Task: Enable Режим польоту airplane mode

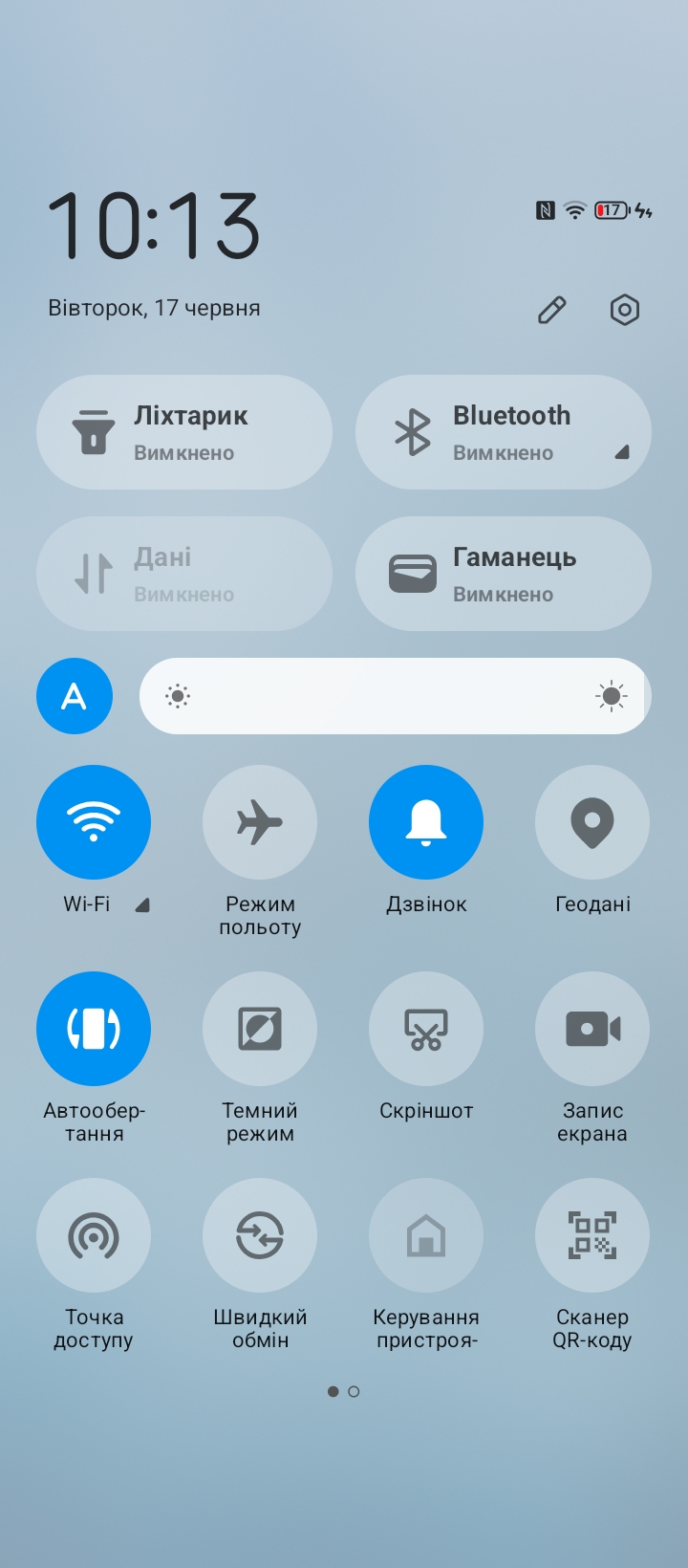Action: (x=260, y=822)
